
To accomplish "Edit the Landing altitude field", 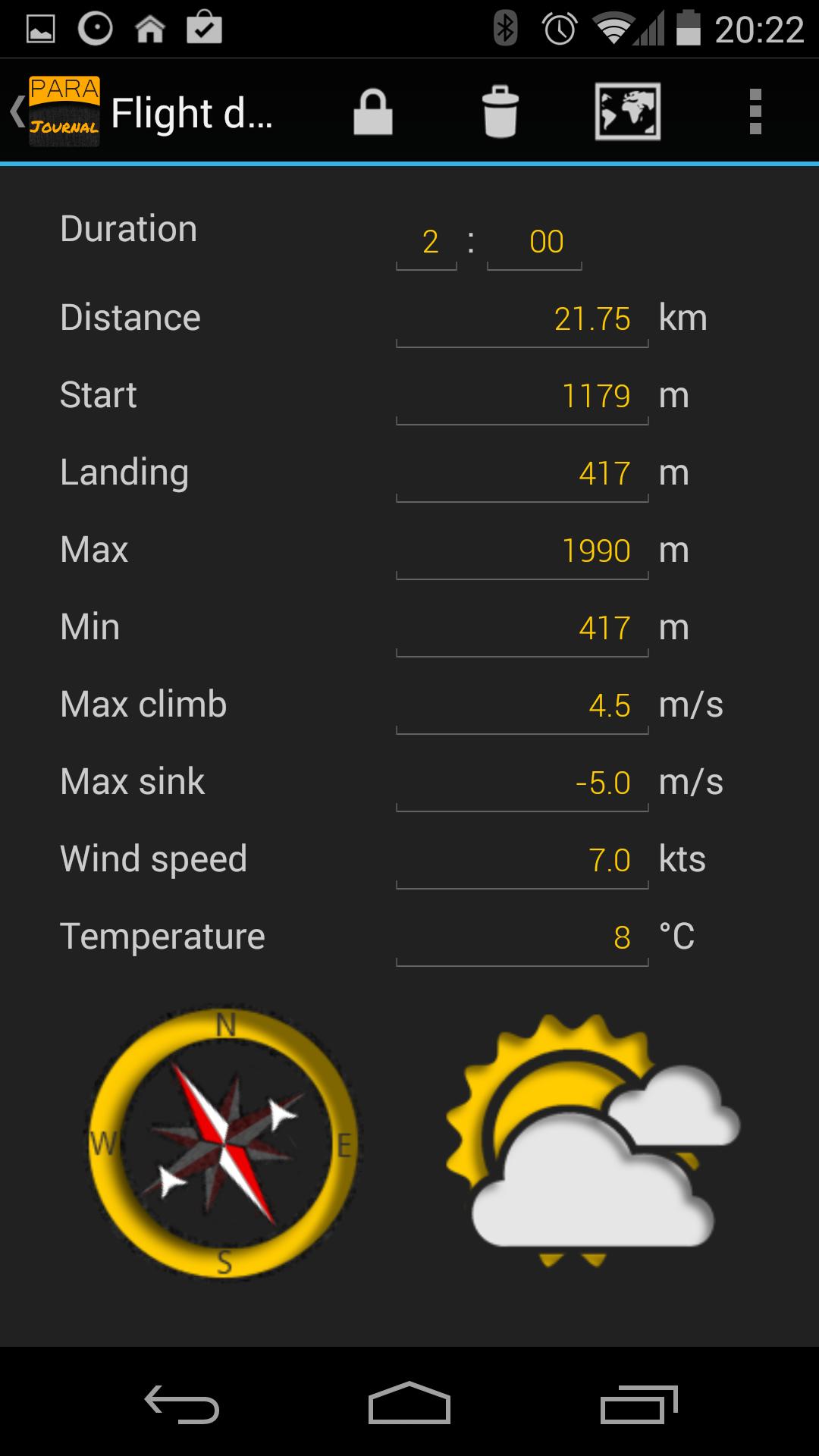I will click(x=522, y=474).
